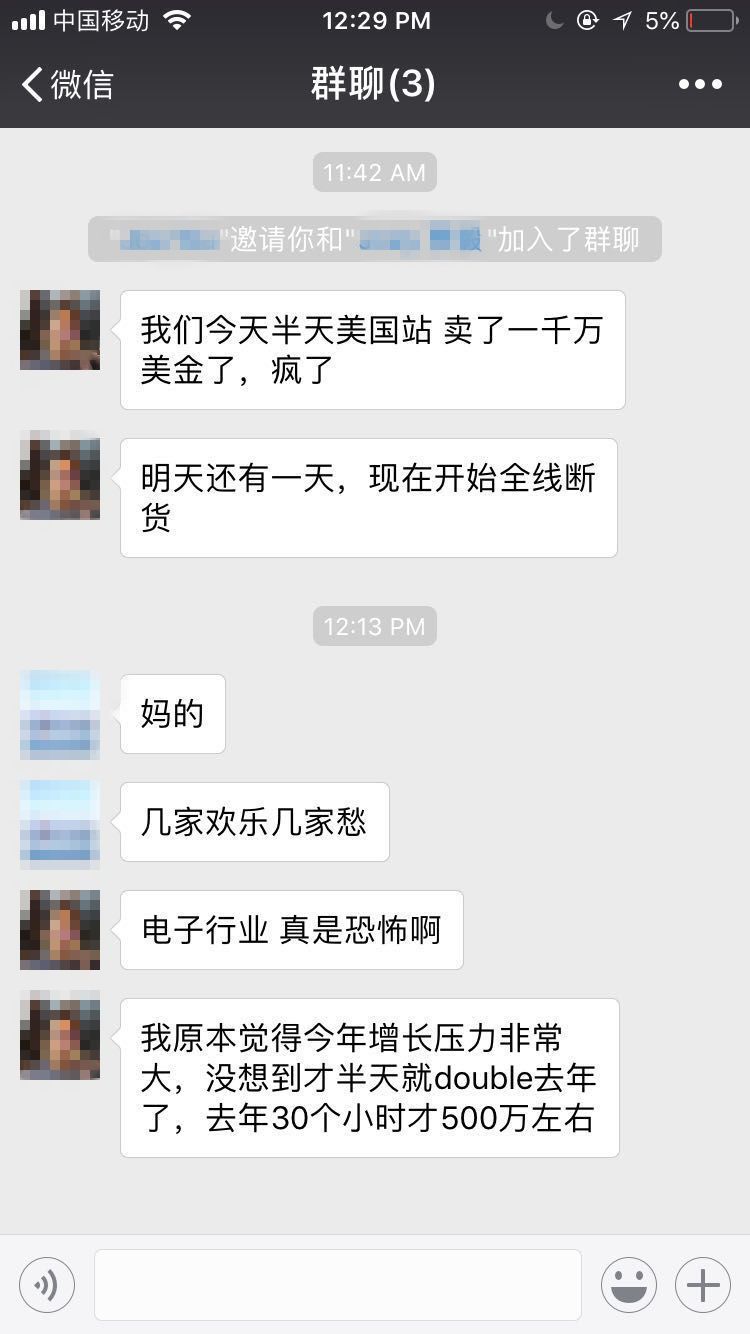Switch to voice message input
The width and height of the screenshot is (750, 1334).
click(x=47, y=1284)
